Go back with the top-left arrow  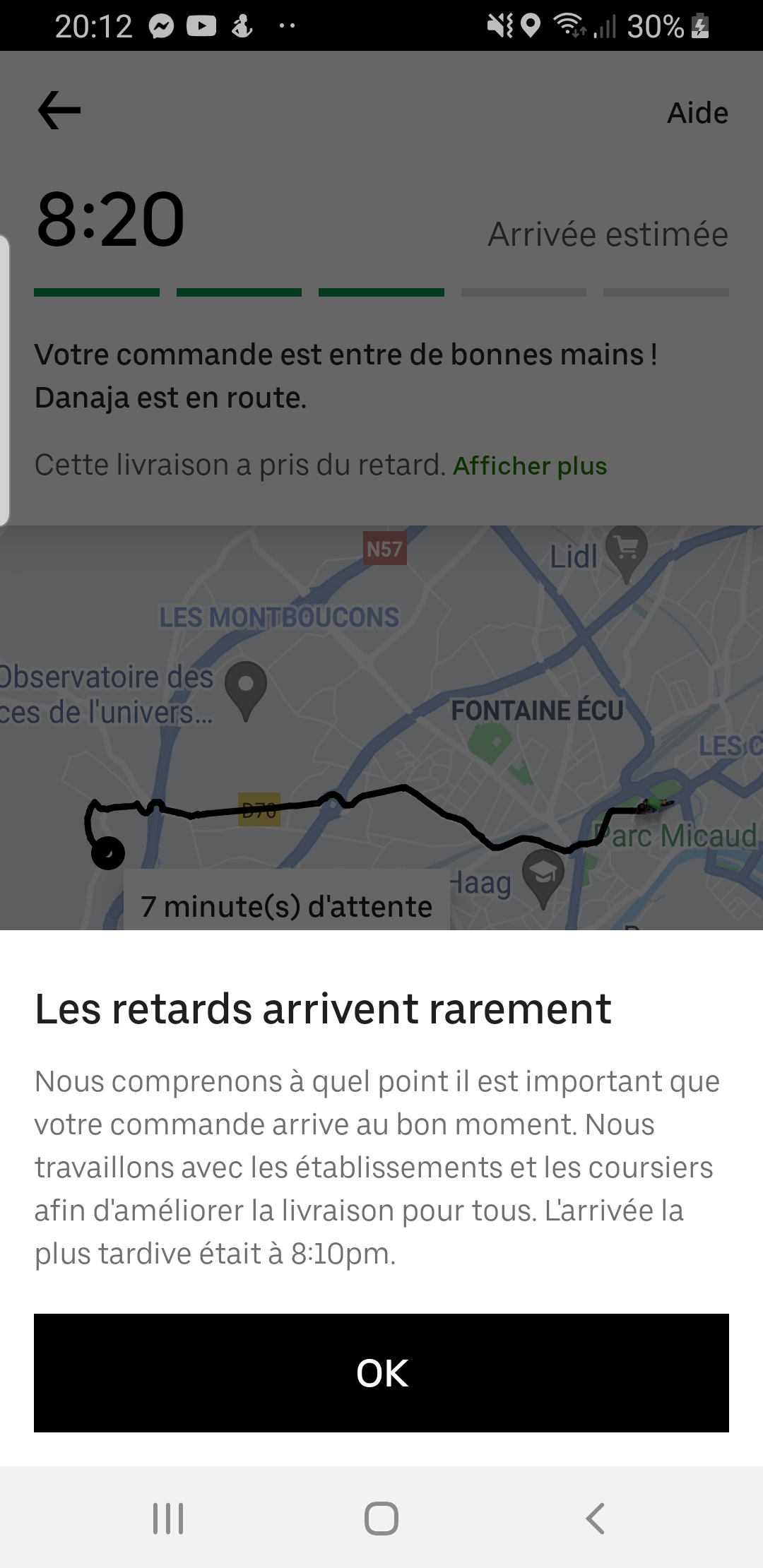(x=59, y=110)
